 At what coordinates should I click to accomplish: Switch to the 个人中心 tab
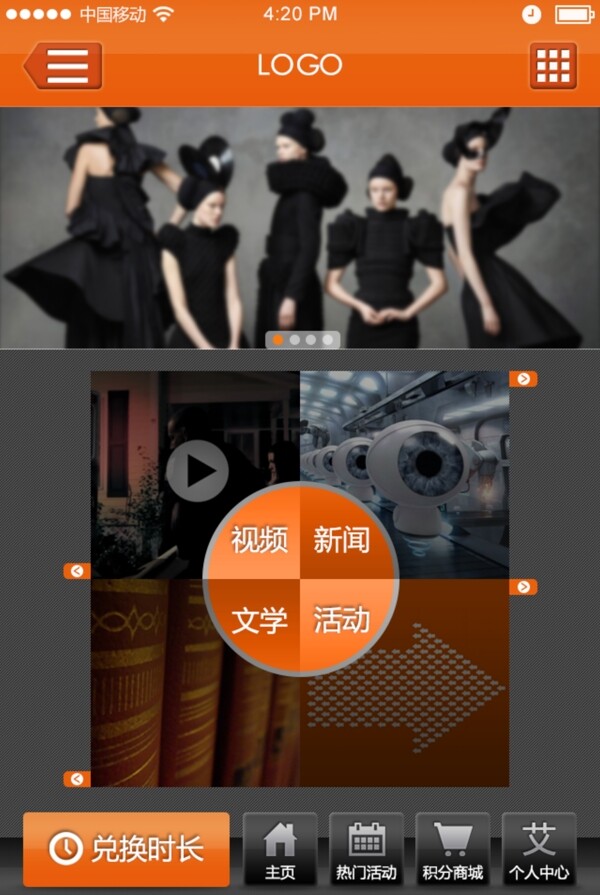[539, 849]
